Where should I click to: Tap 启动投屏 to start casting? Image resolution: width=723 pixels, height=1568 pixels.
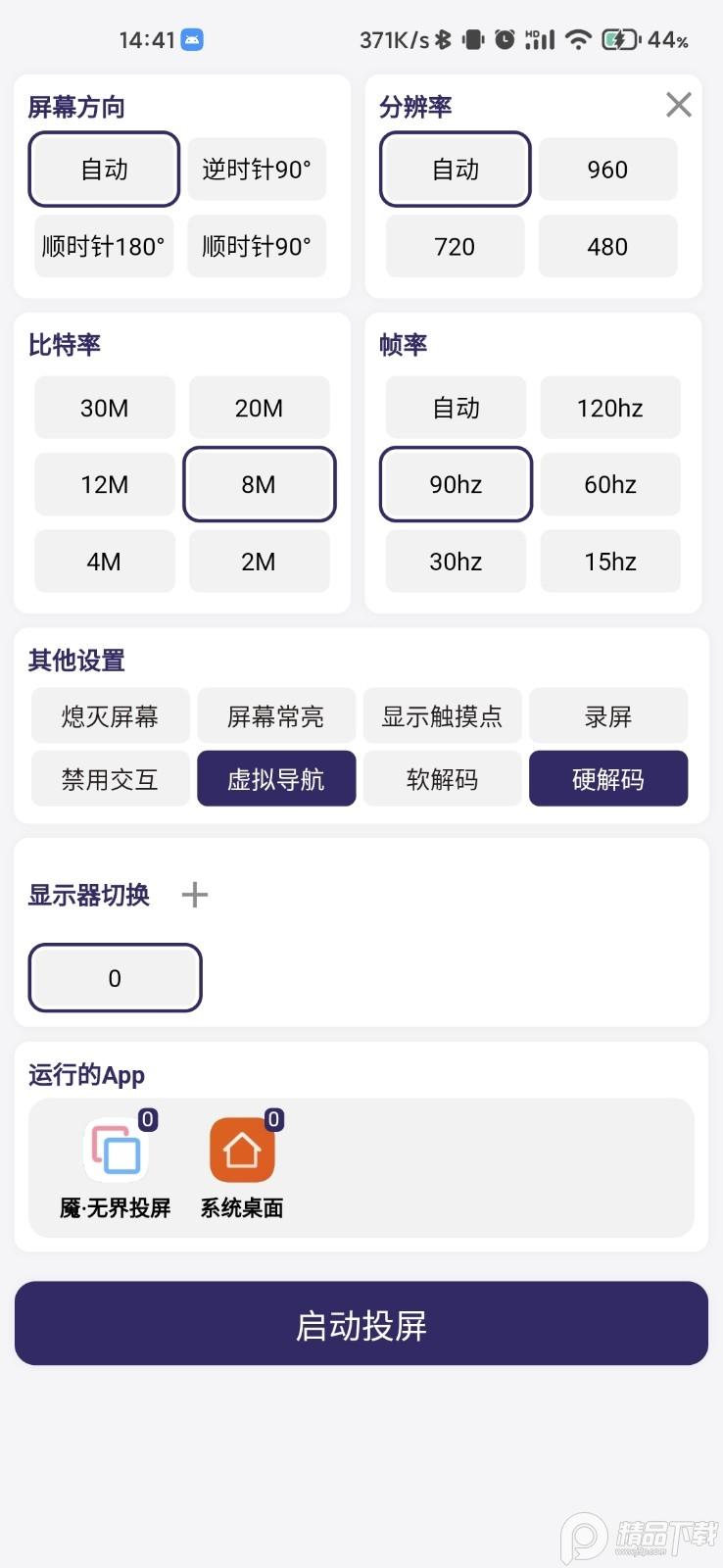tap(361, 1324)
